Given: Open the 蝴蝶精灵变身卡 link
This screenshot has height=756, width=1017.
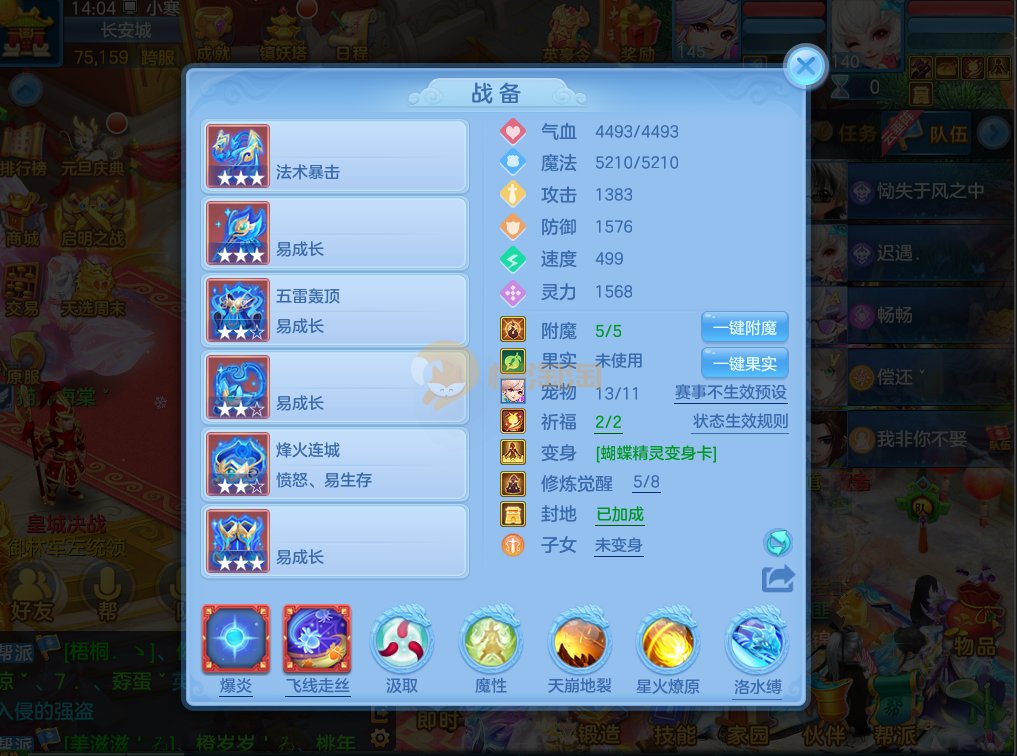Looking at the screenshot, I should (656, 453).
